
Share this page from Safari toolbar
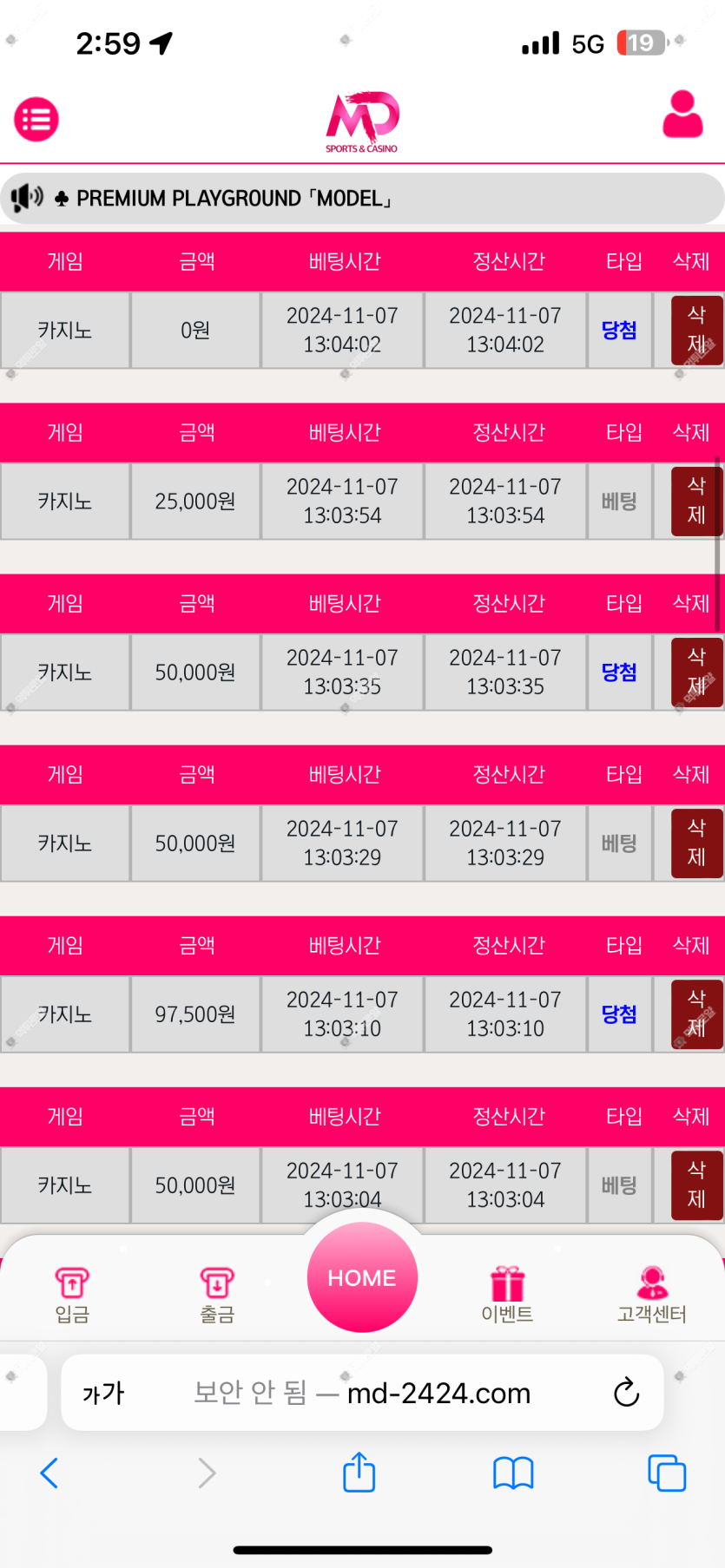pyautogui.click(x=359, y=1473)
